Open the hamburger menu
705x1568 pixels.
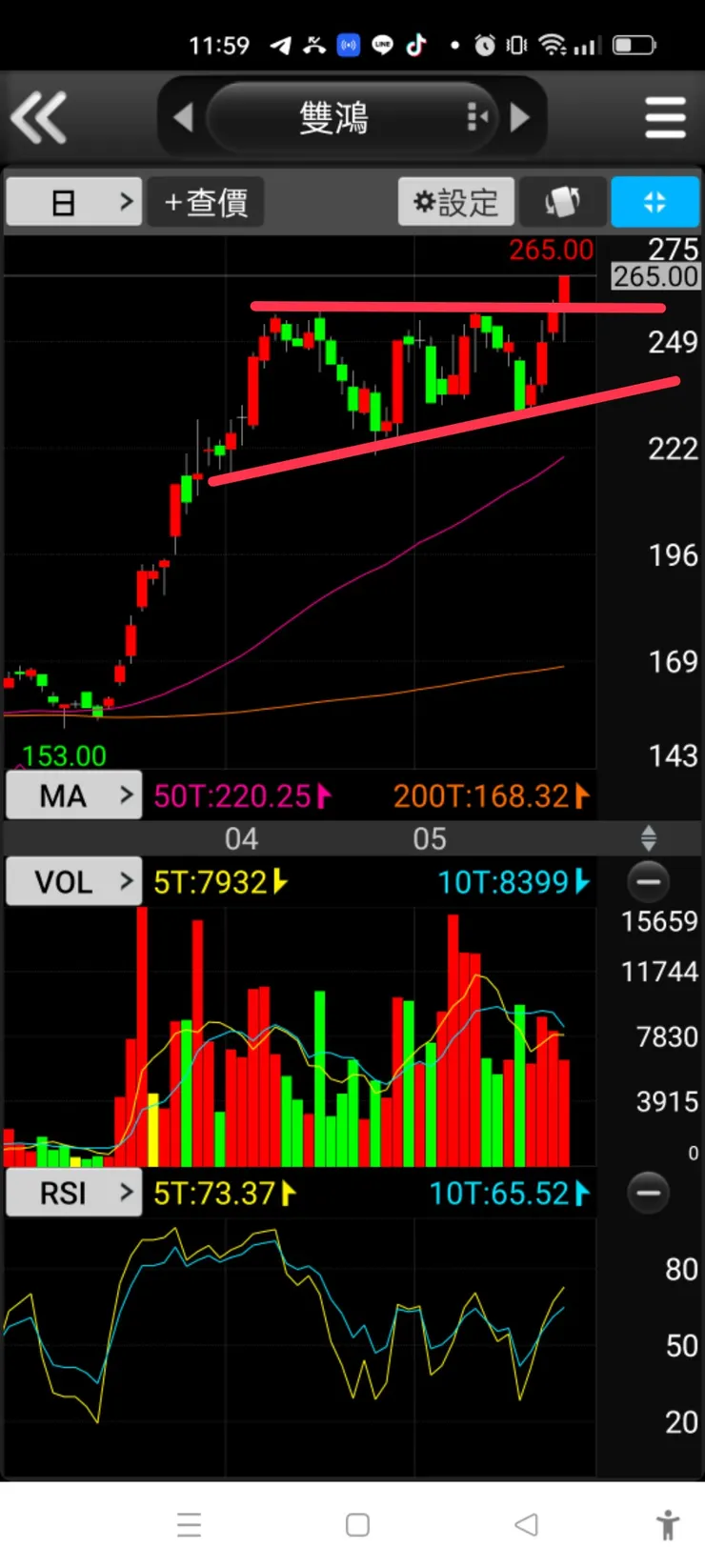tap(665, 117)
